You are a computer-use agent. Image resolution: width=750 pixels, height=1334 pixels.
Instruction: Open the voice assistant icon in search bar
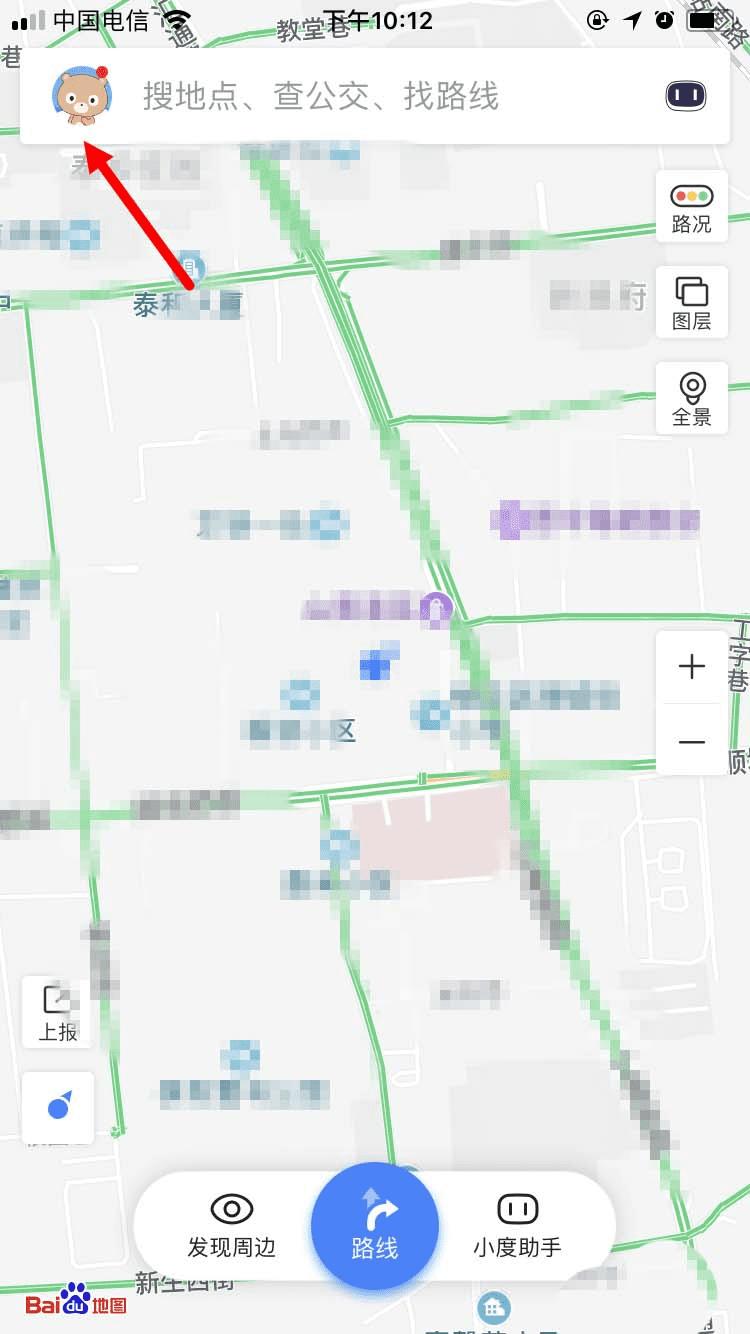686,96
